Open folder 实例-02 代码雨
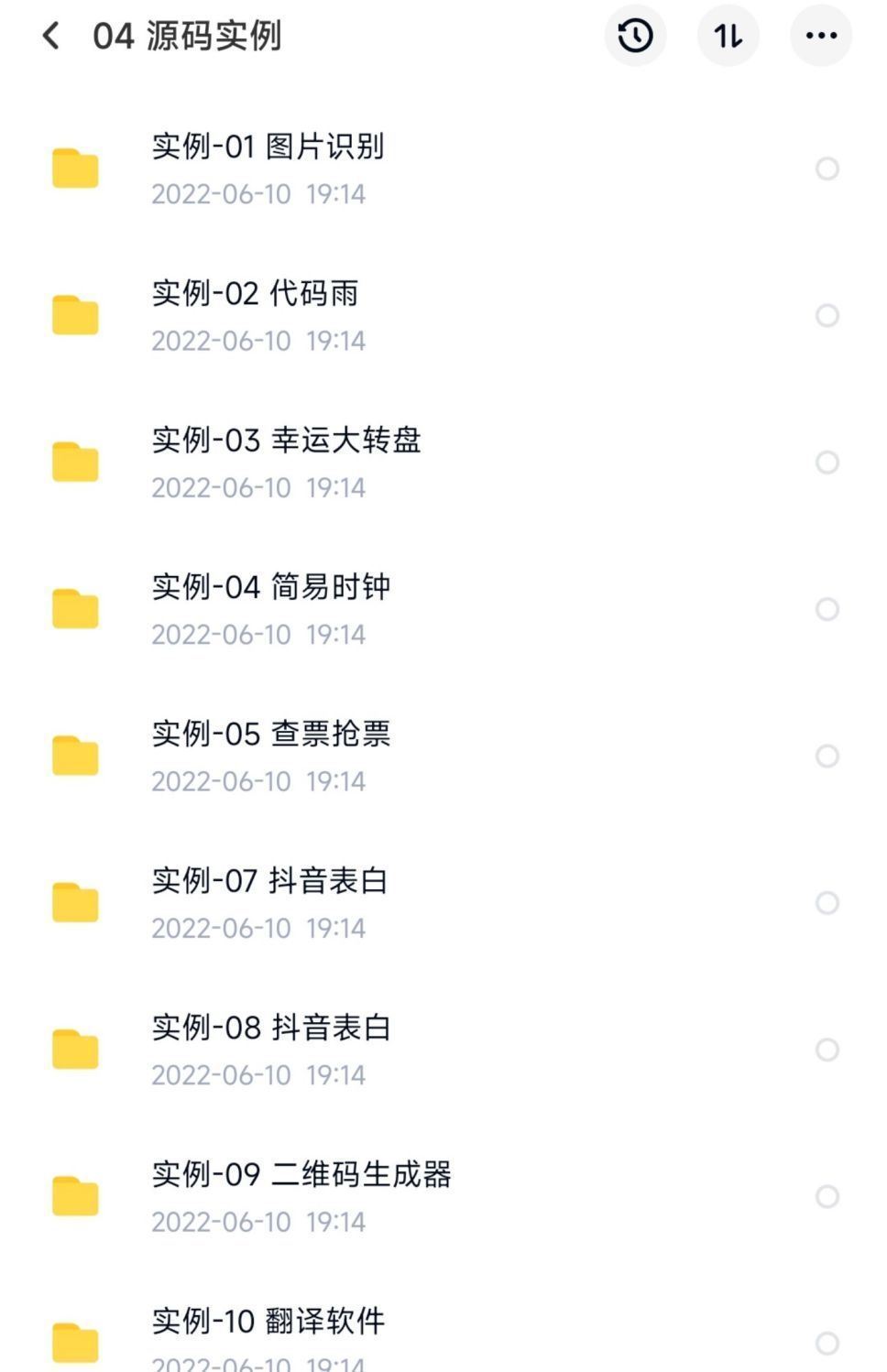This screenshot has width=887, height=1372. 255,315
